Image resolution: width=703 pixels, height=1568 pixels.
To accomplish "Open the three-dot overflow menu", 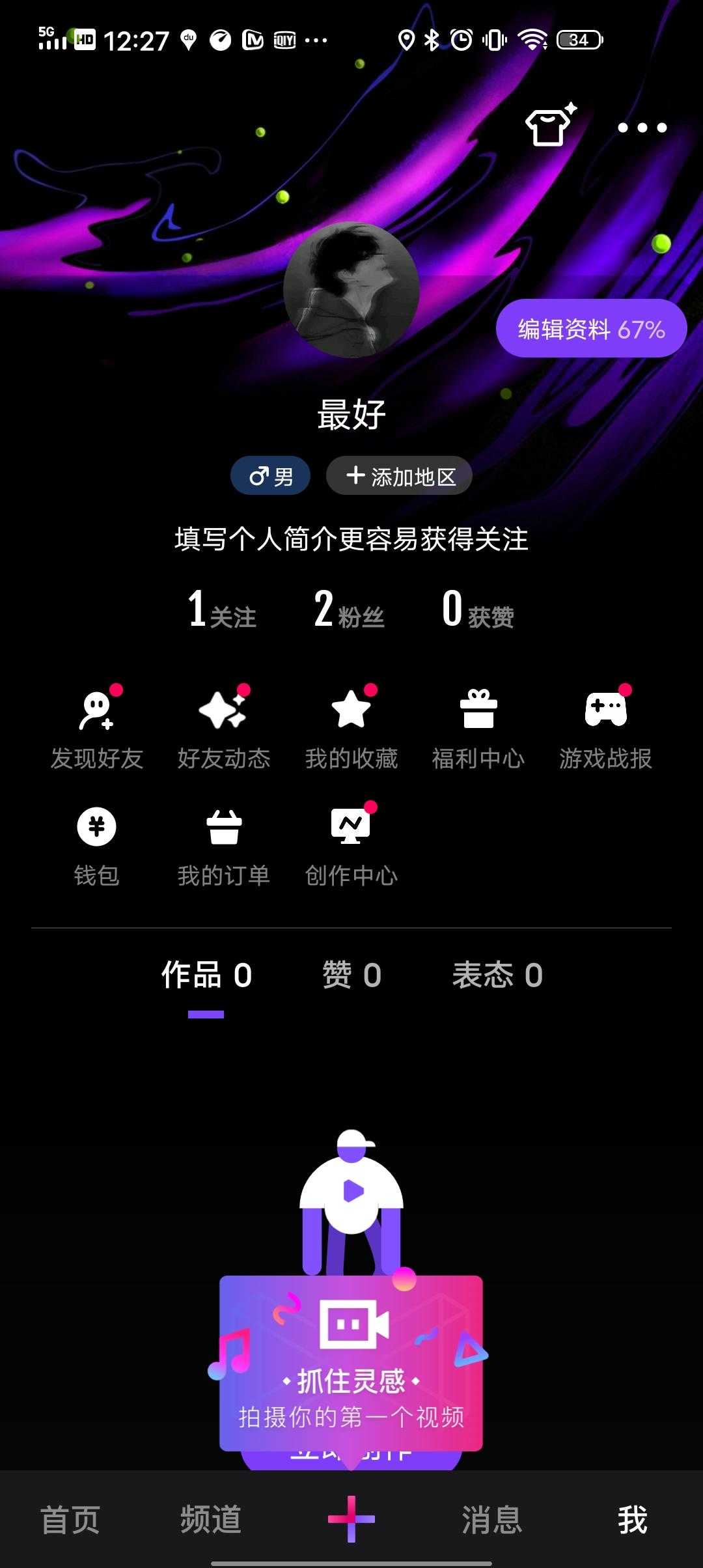I will (642, 128).
